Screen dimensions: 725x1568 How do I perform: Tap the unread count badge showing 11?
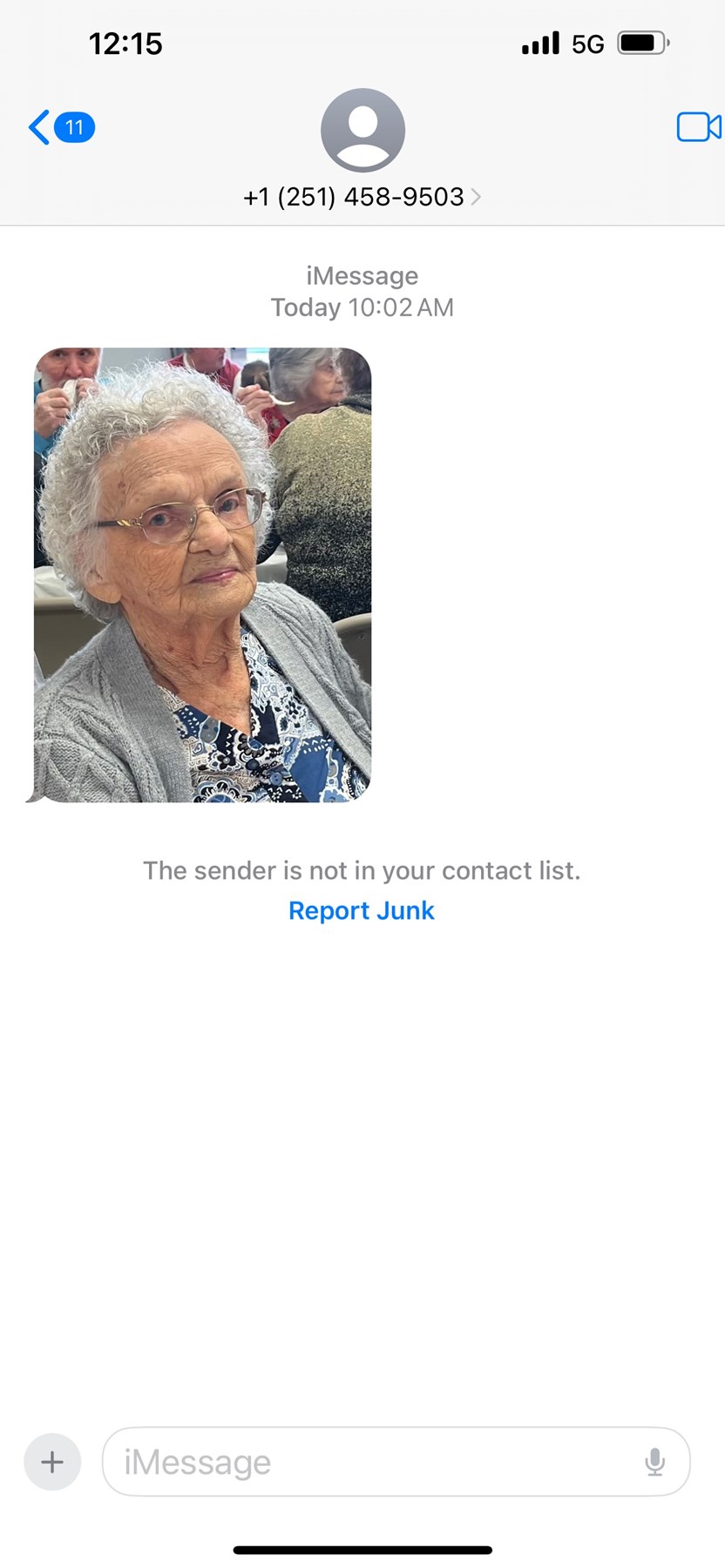(x=76, y=126)
